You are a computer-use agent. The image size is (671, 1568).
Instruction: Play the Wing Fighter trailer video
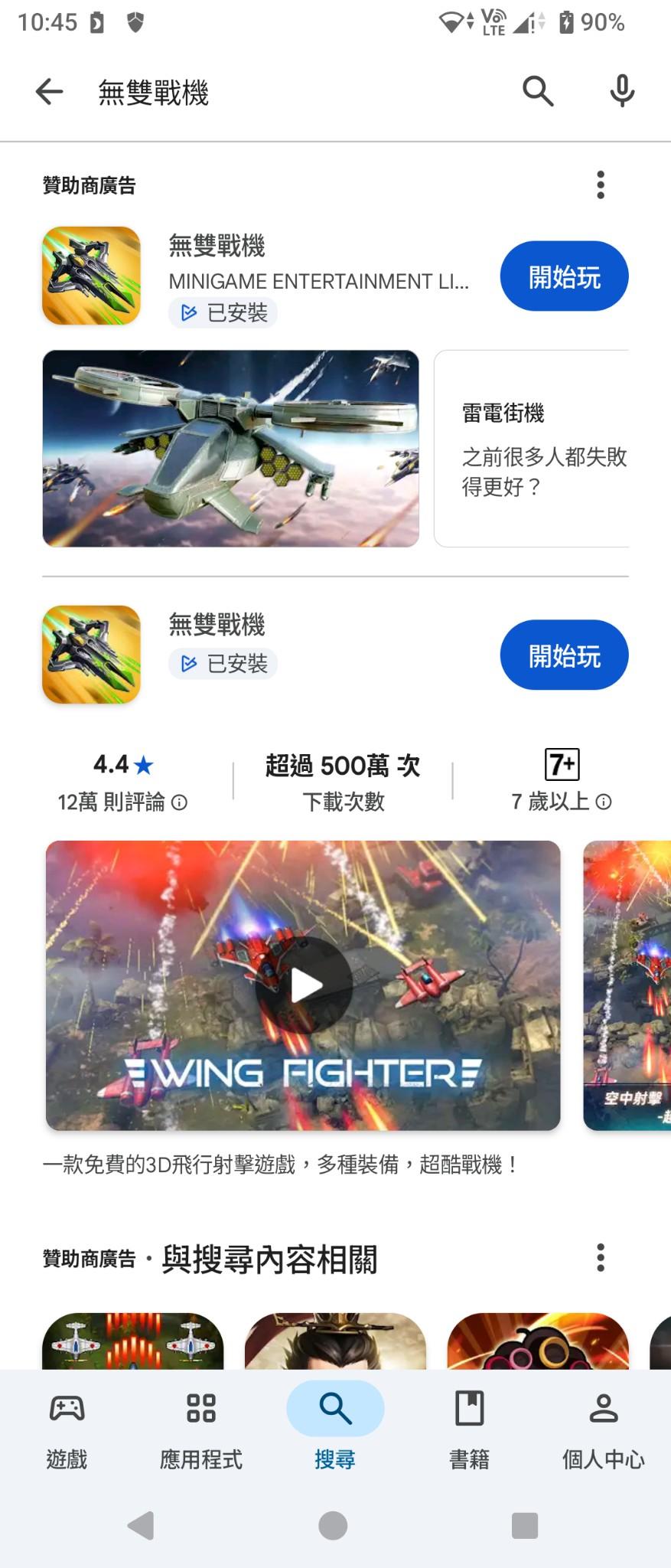pyautogui.click(x=304, y=985)
